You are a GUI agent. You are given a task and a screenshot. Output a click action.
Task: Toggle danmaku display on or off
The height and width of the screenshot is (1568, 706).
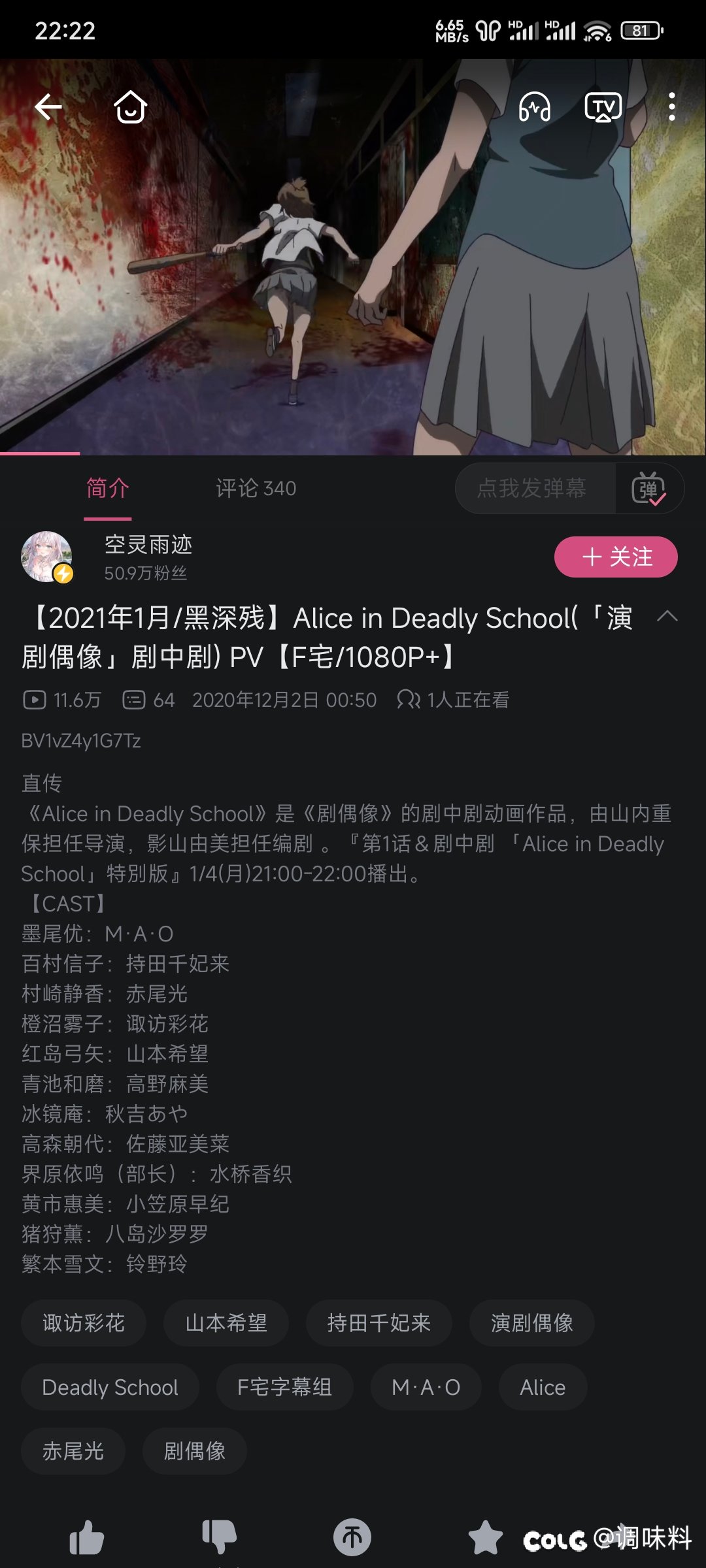[x=648, y=489]
